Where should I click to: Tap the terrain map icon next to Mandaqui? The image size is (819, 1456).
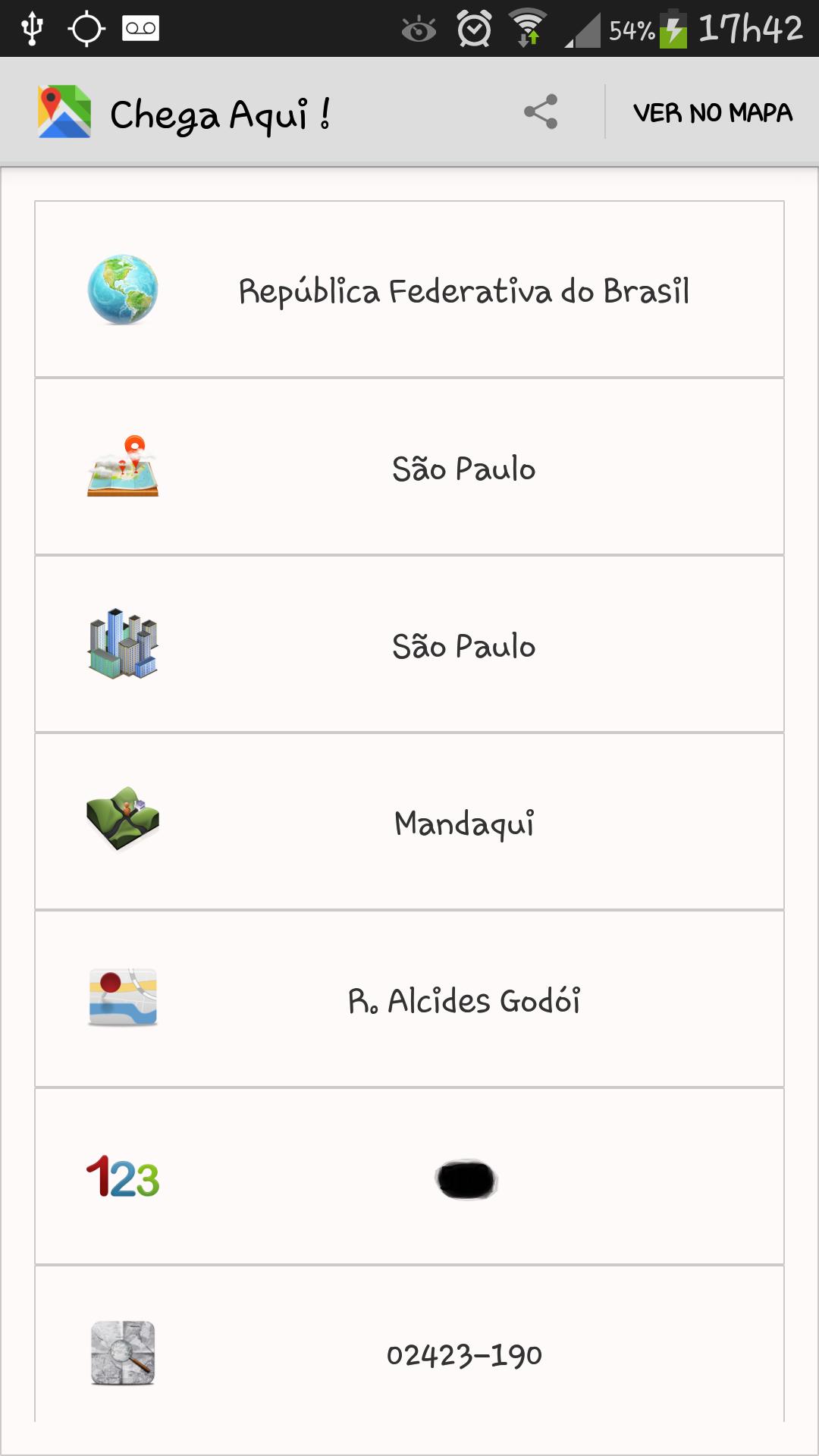123,821
